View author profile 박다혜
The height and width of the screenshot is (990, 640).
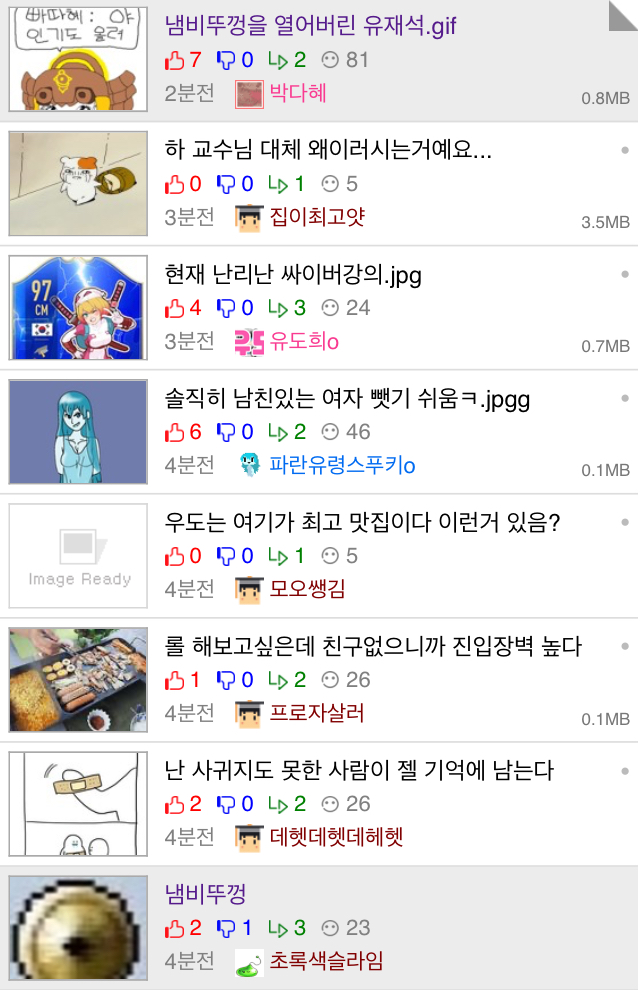298,94
